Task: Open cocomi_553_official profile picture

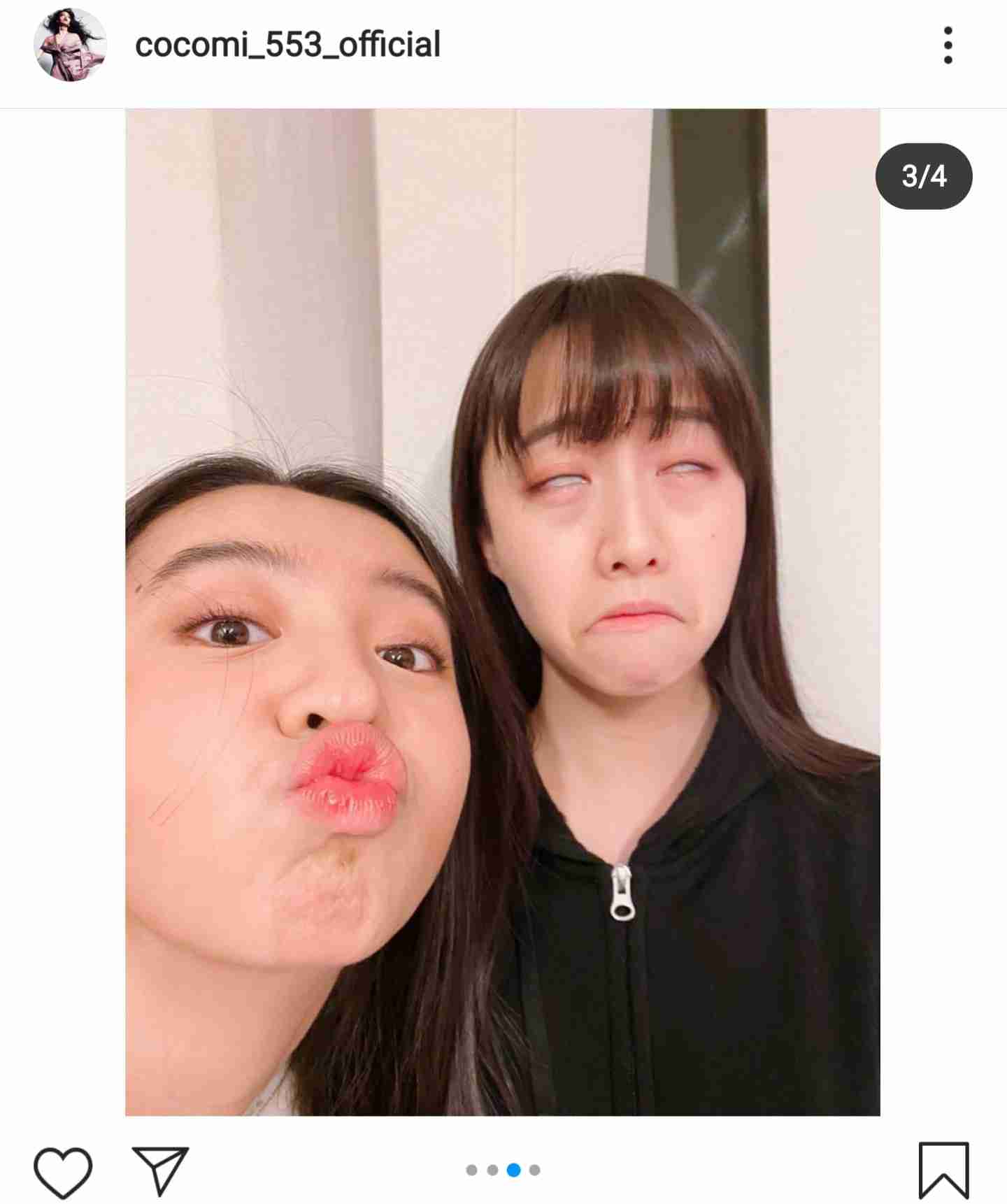Action: 70,45
